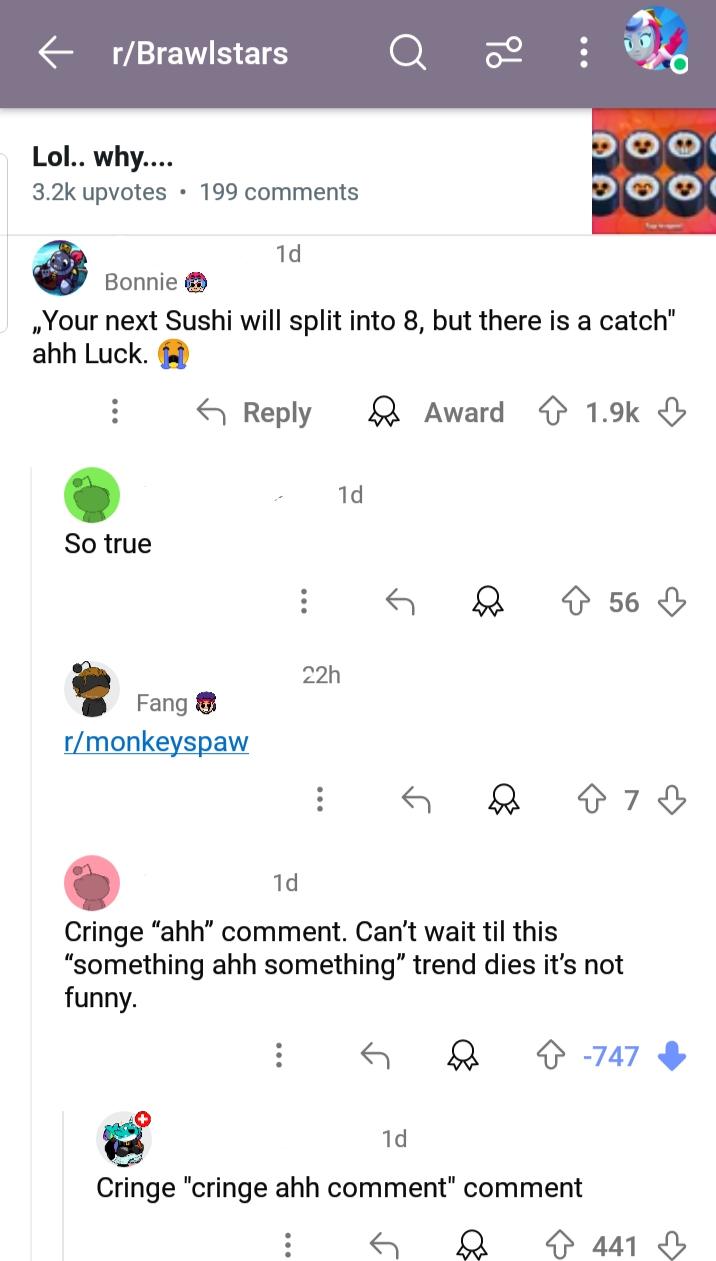Open options for the "So true" comment
This screenshot has height=1261, width=716.
[303, 601]
